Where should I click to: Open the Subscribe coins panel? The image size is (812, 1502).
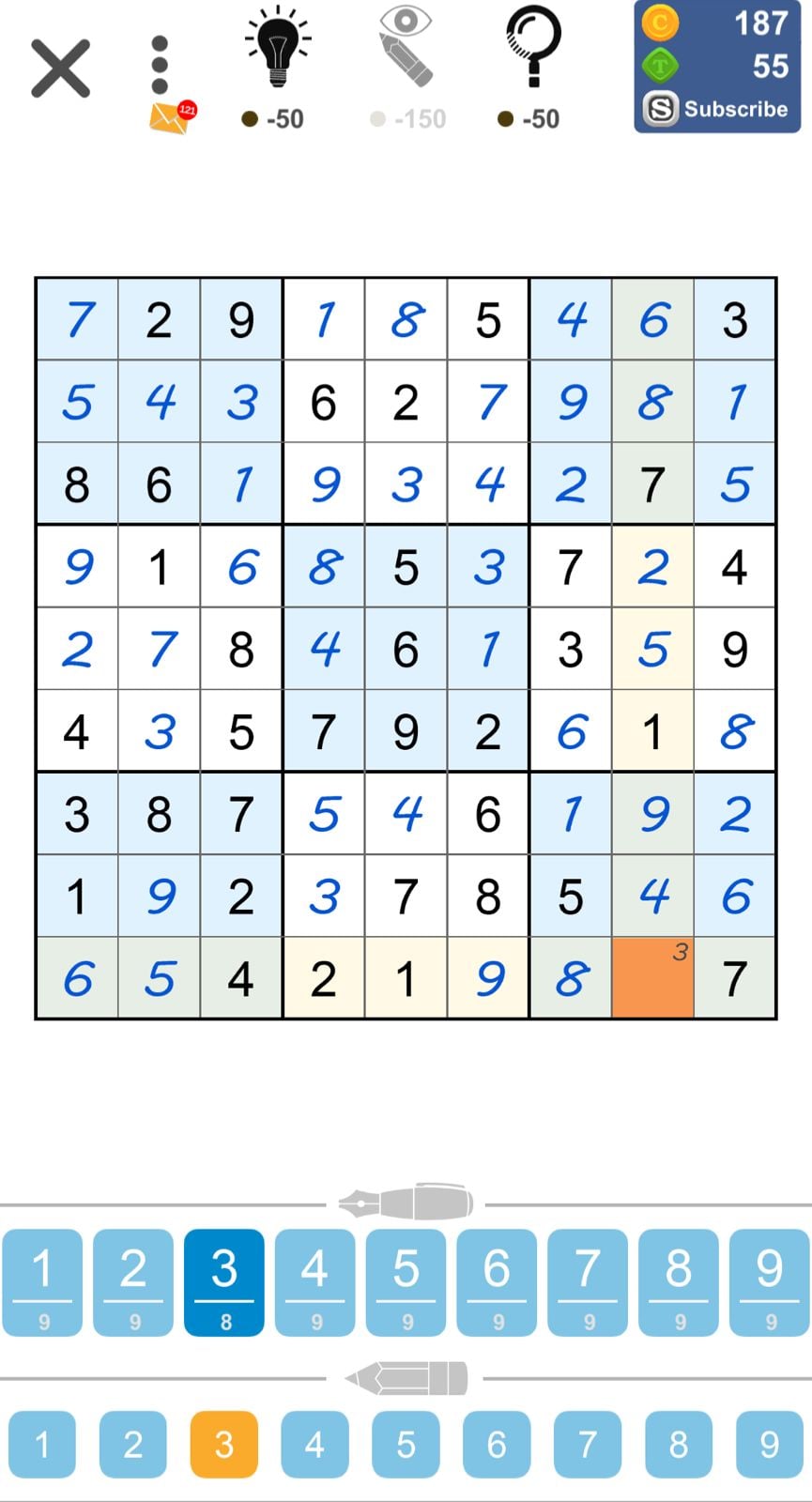tap(717, 67)
